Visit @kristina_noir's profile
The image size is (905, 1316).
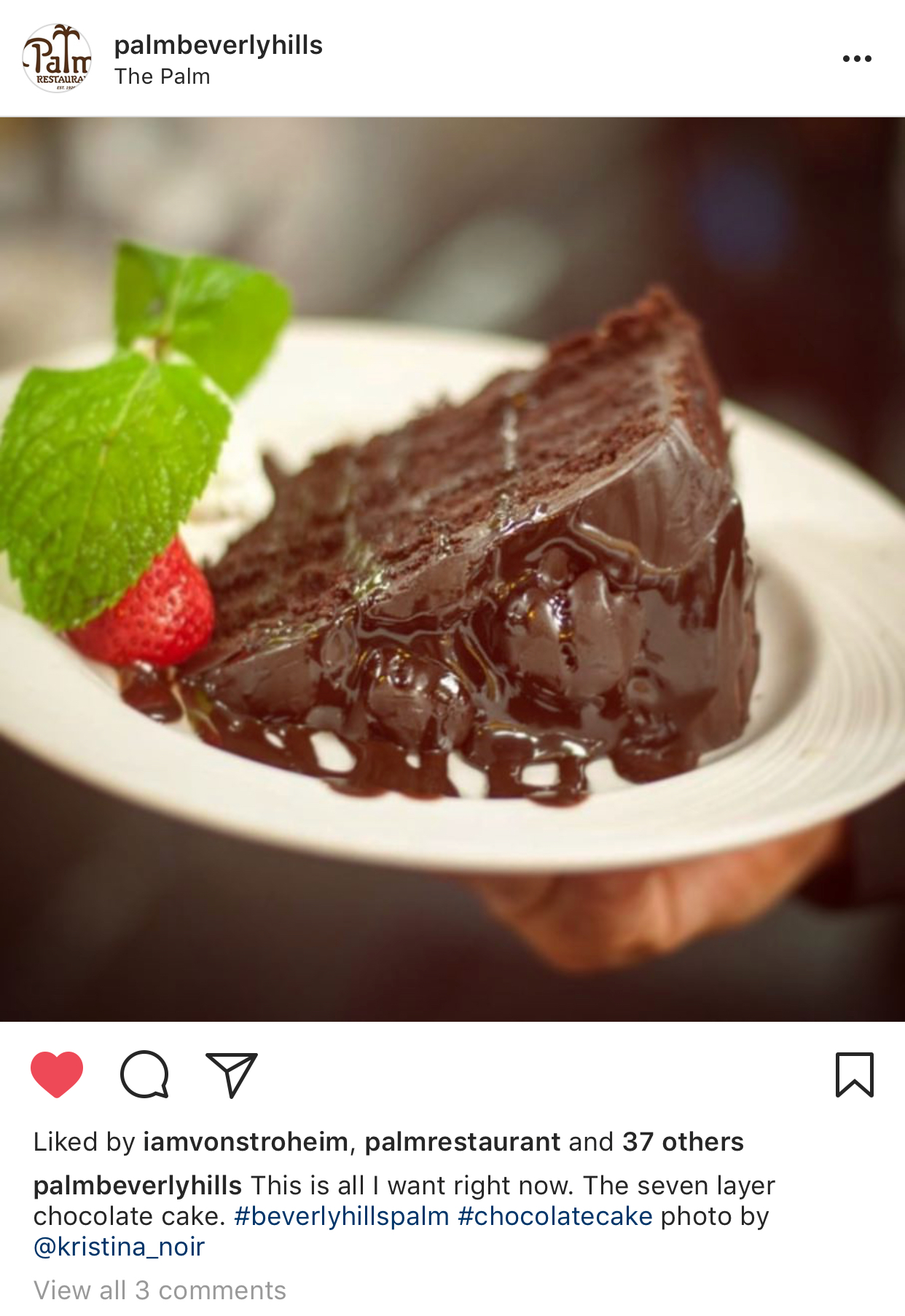coord(120,1247)
